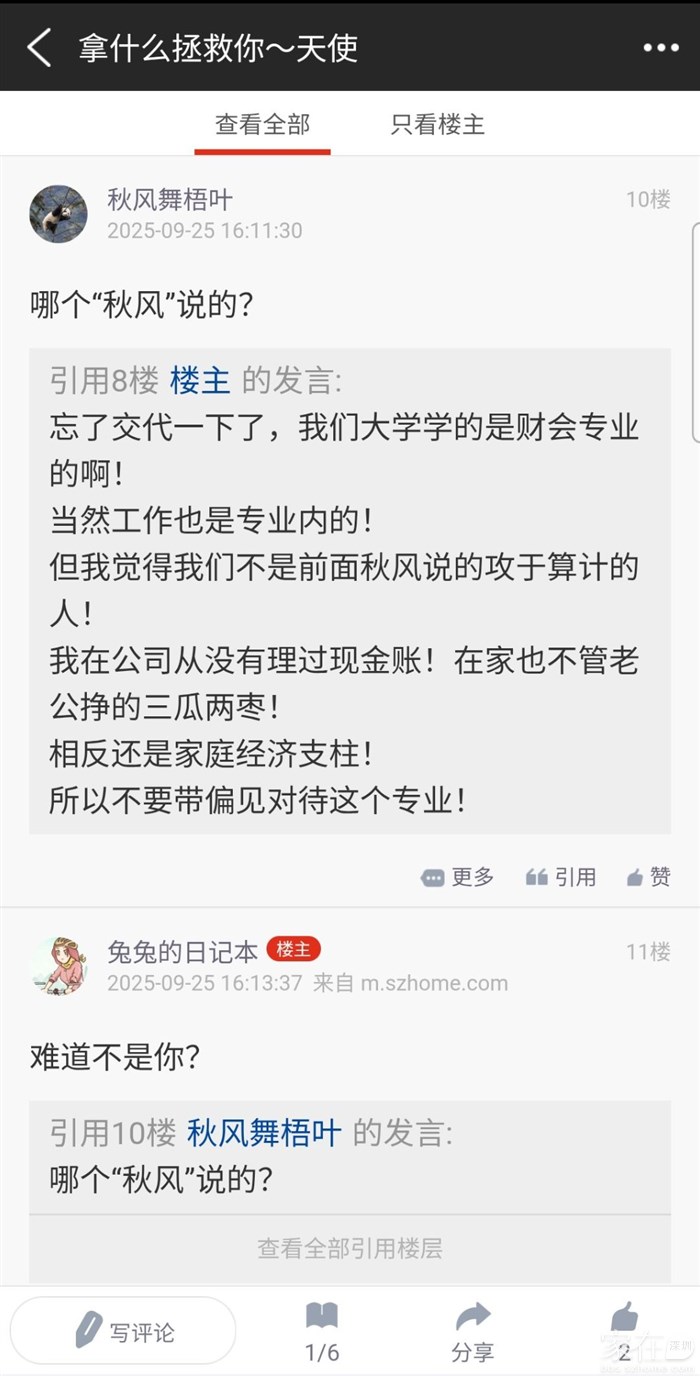Open 秋风舞梧叶's profile avatar

point(59,213)
